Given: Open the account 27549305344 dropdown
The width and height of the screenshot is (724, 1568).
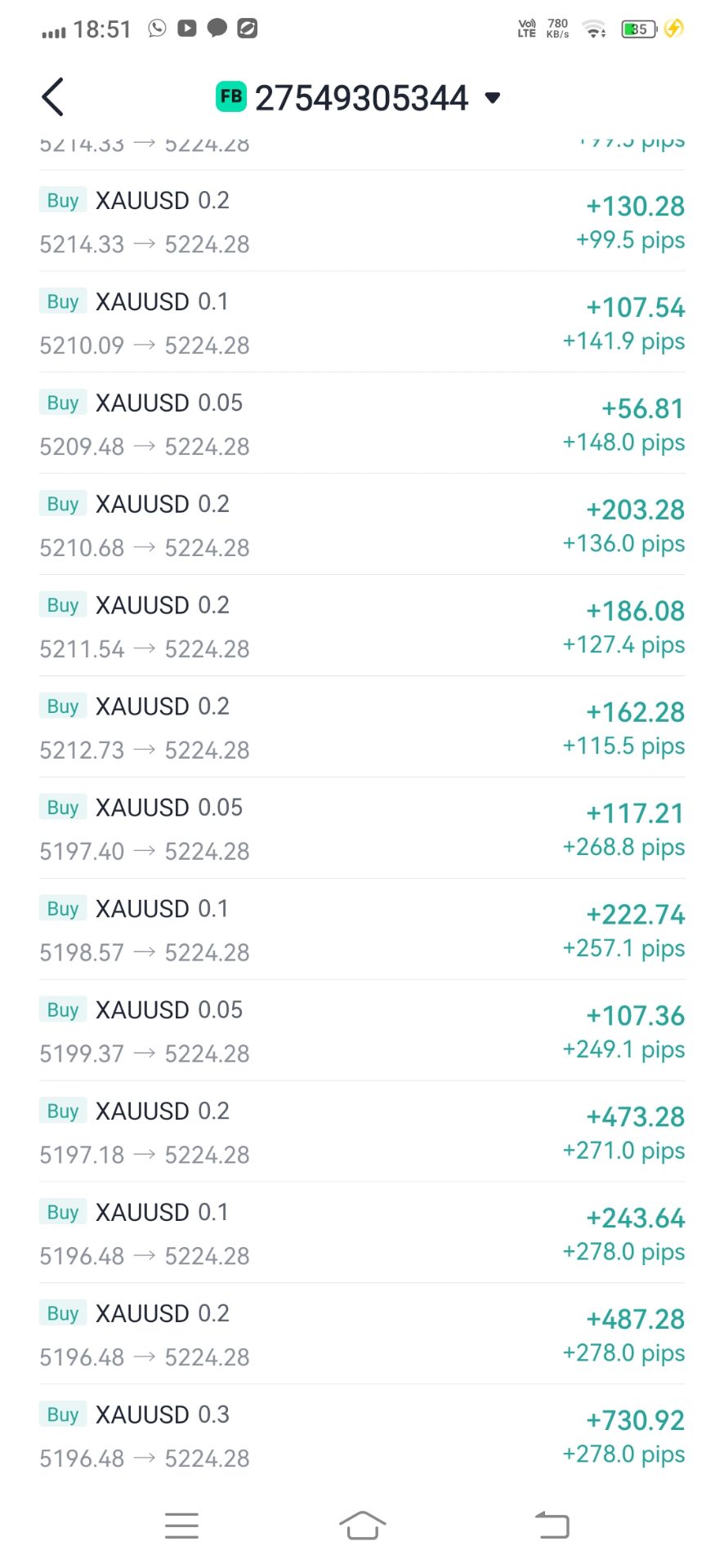Looking at the screenshot, I should pos(360,98).
